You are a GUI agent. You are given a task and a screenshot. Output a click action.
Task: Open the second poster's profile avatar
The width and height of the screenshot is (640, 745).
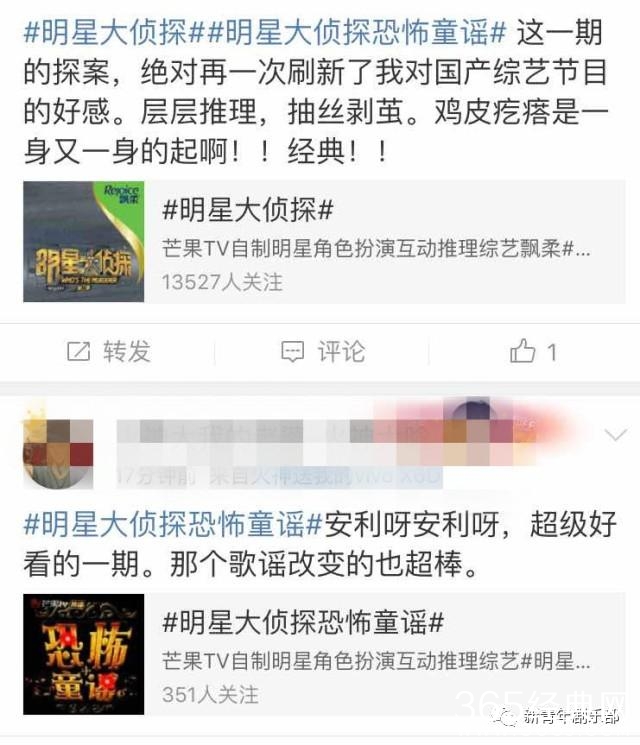pos(57,448)
